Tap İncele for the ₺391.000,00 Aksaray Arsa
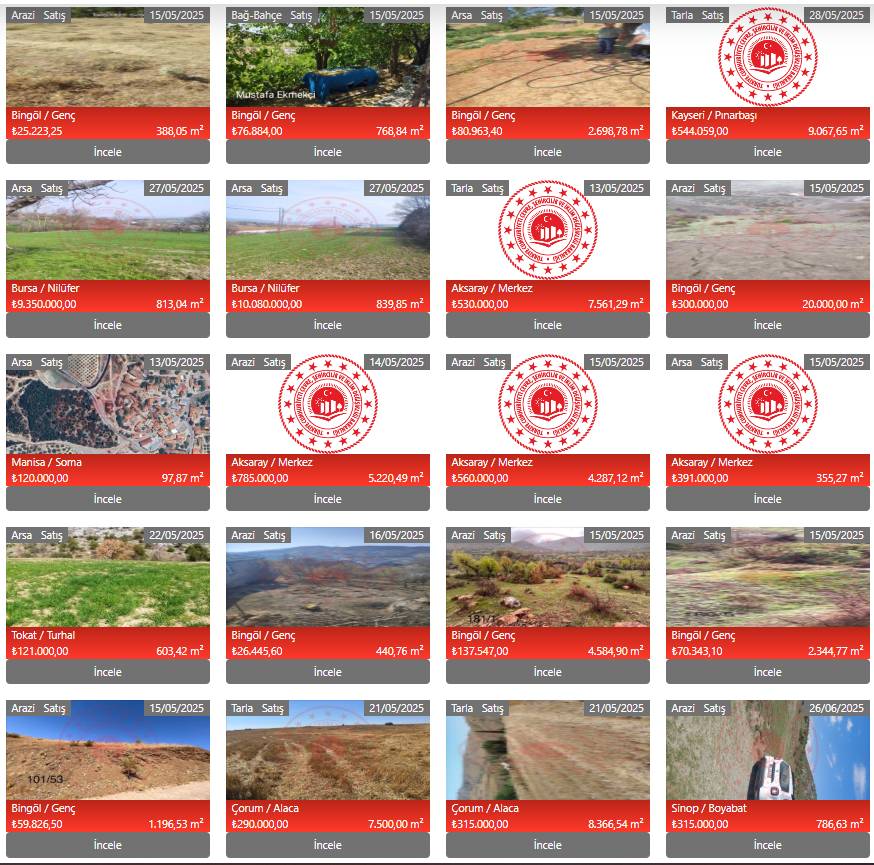 click(x=767, y=499)
